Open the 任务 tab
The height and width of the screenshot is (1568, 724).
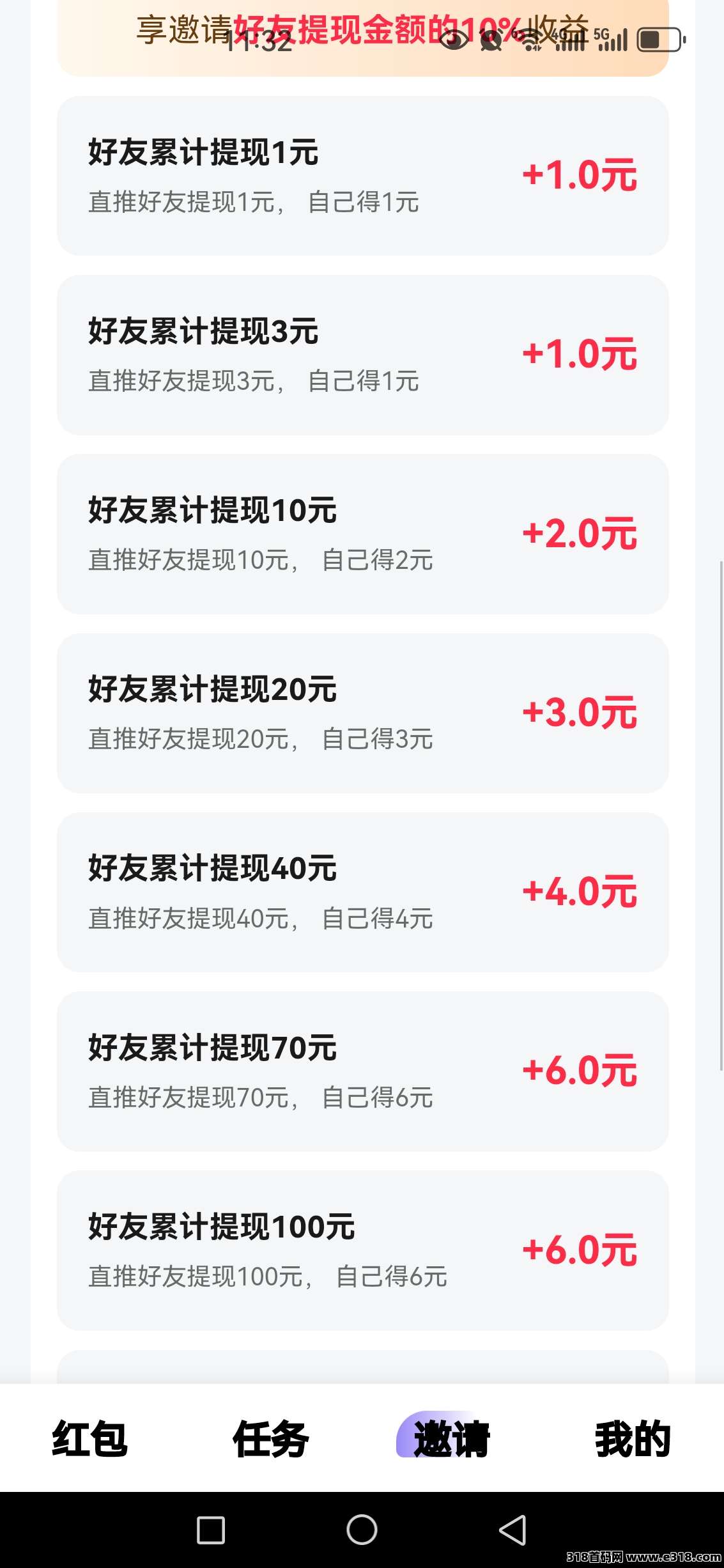point(271,1438)
